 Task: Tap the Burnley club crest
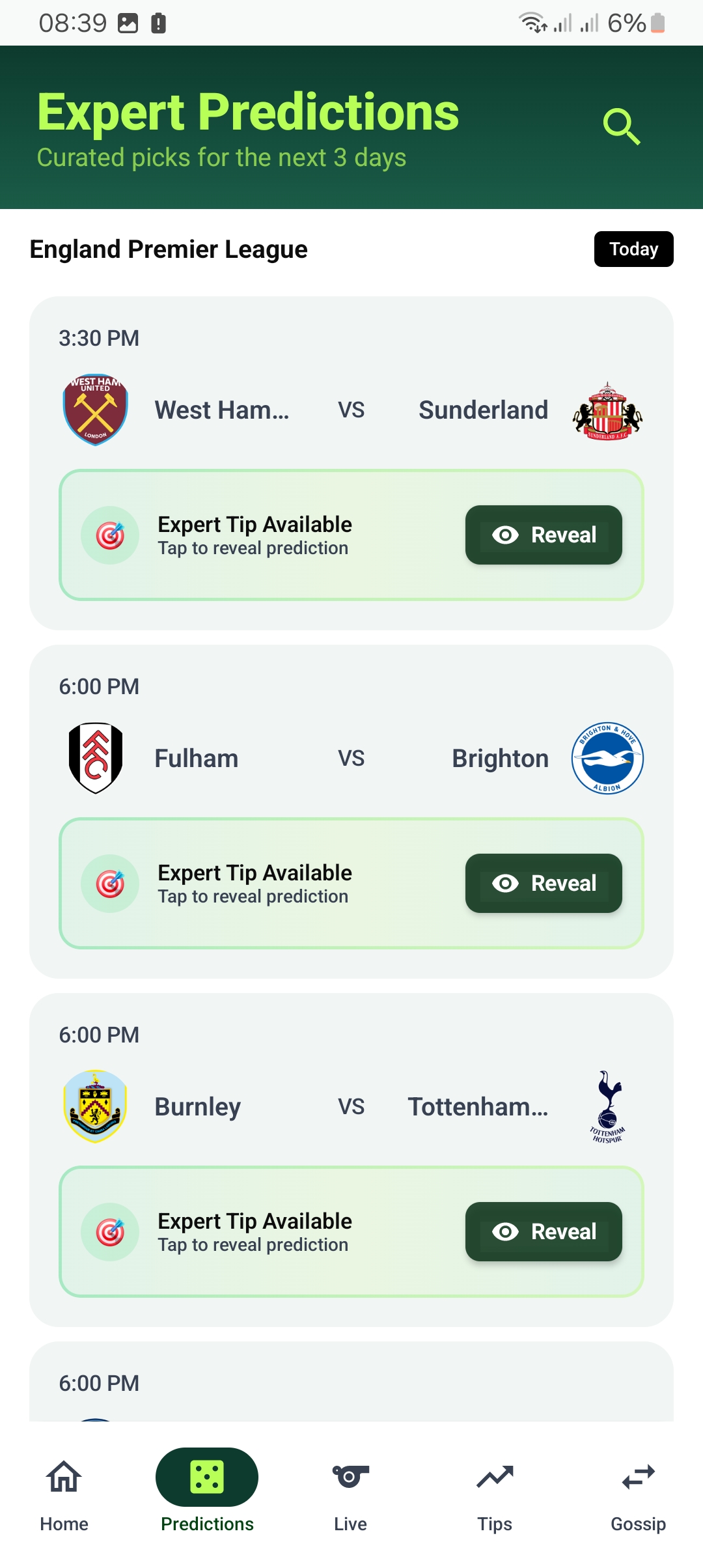(94, 1106)
